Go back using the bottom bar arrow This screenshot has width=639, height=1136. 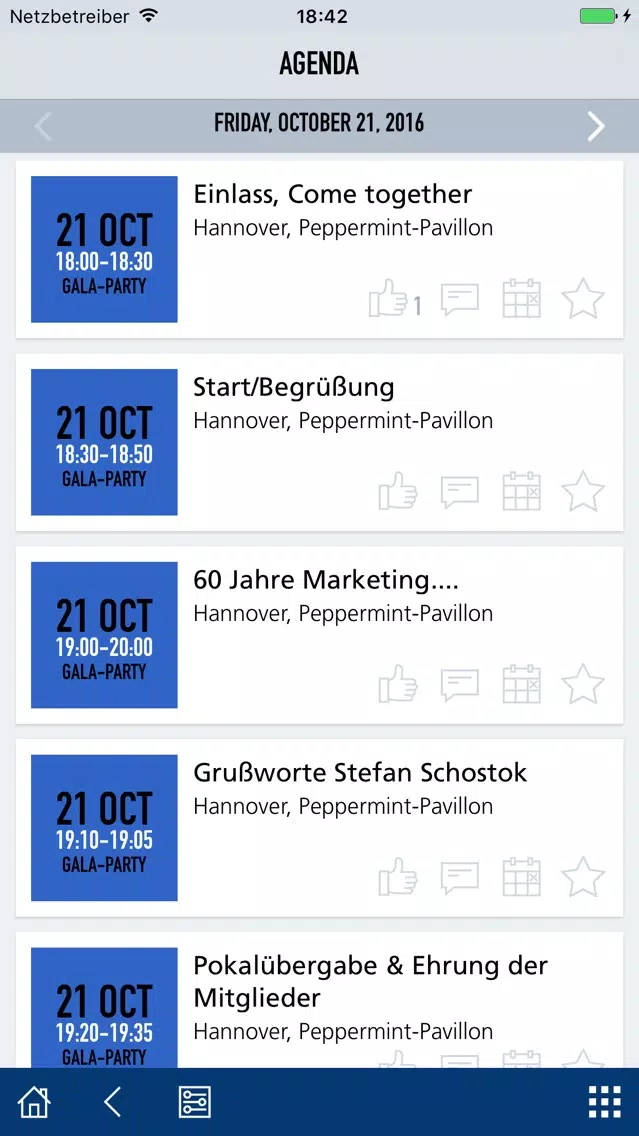pos(112,1102)
